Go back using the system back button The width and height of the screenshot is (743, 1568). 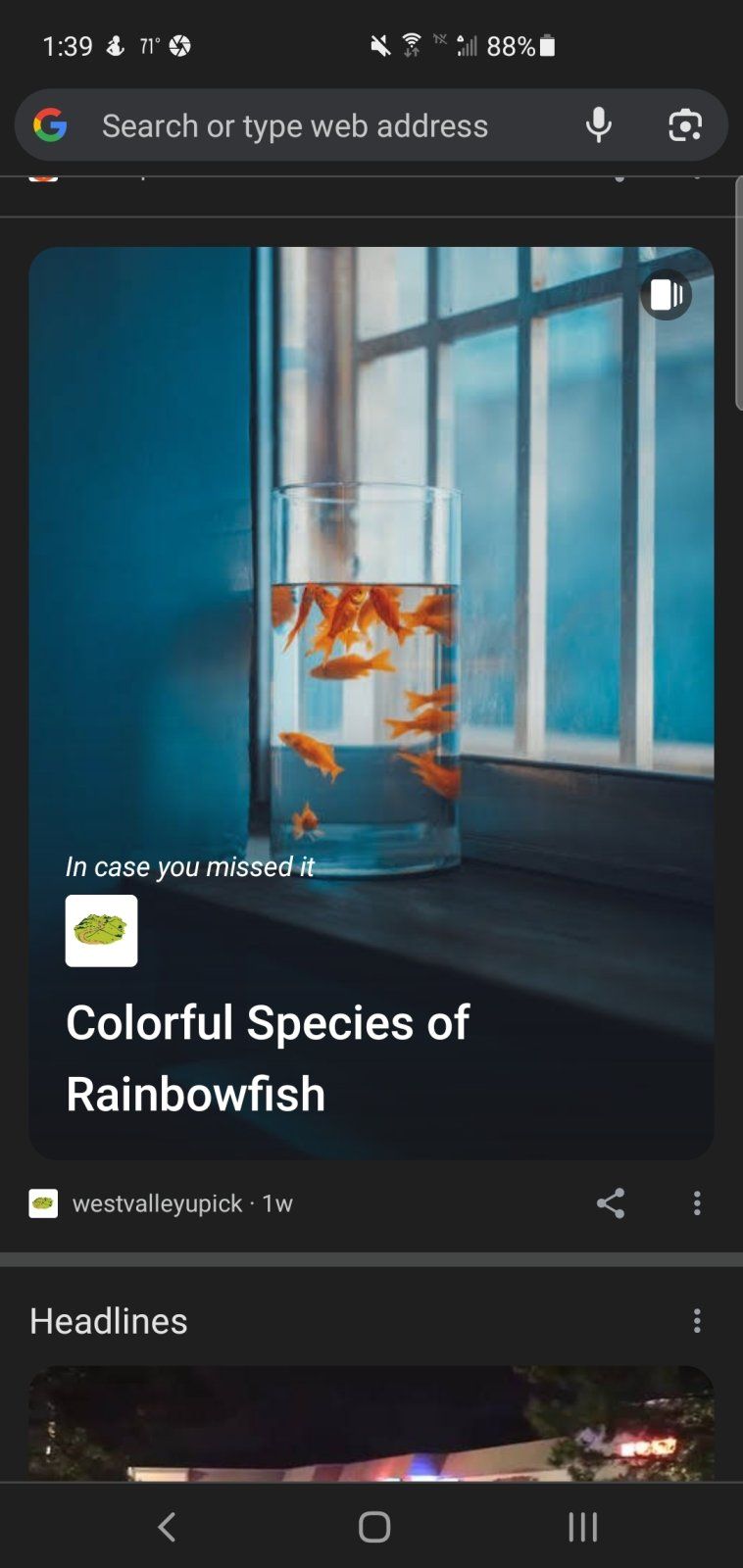(x=168, y=1526)
